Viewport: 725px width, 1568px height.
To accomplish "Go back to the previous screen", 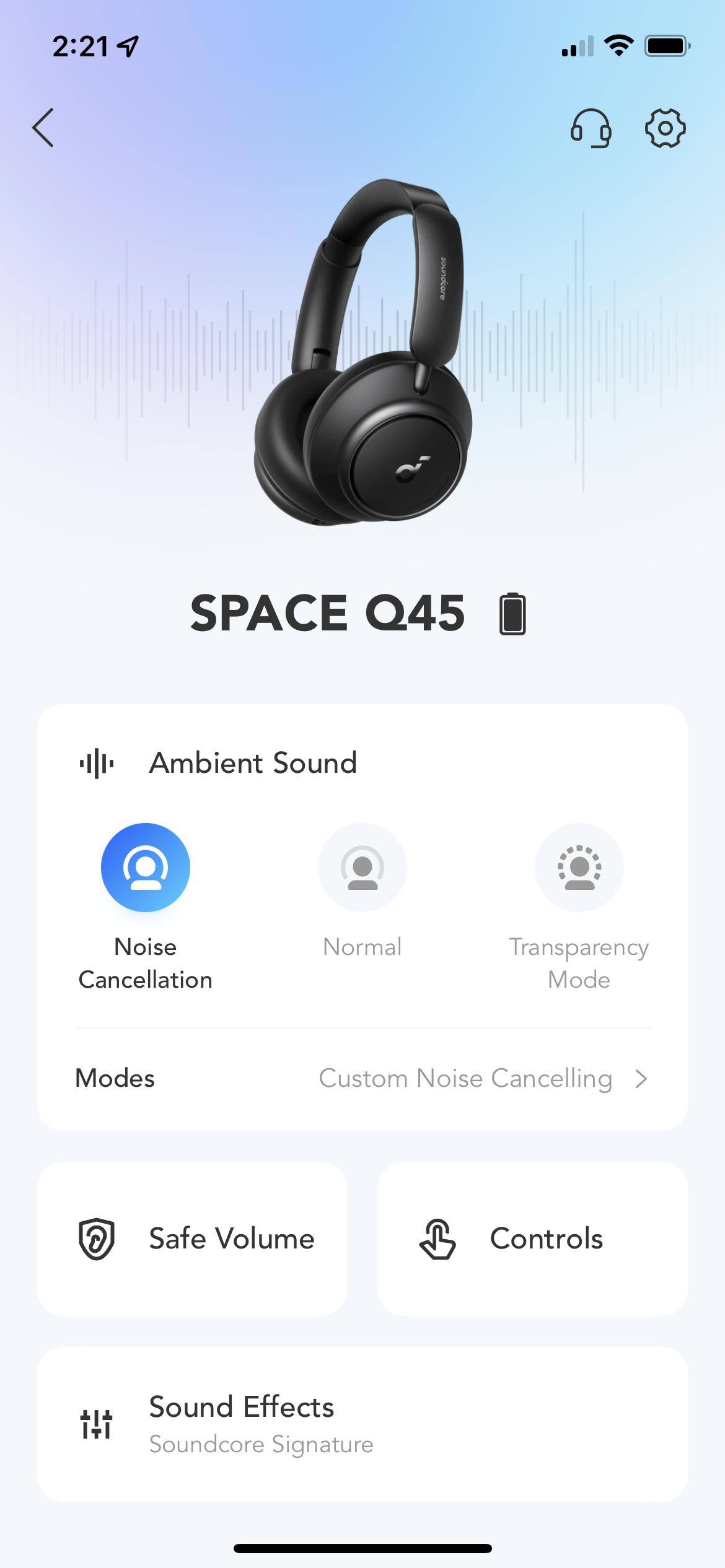I will (43, 128).
